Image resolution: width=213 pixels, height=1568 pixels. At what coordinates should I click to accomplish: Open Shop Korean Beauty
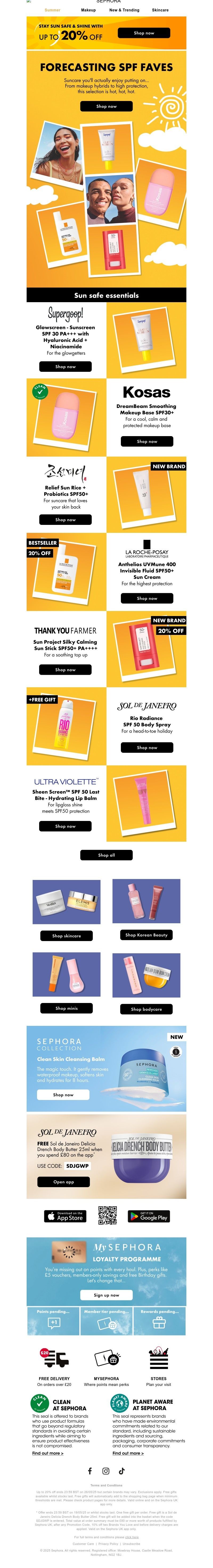click(x=146, y=935)
